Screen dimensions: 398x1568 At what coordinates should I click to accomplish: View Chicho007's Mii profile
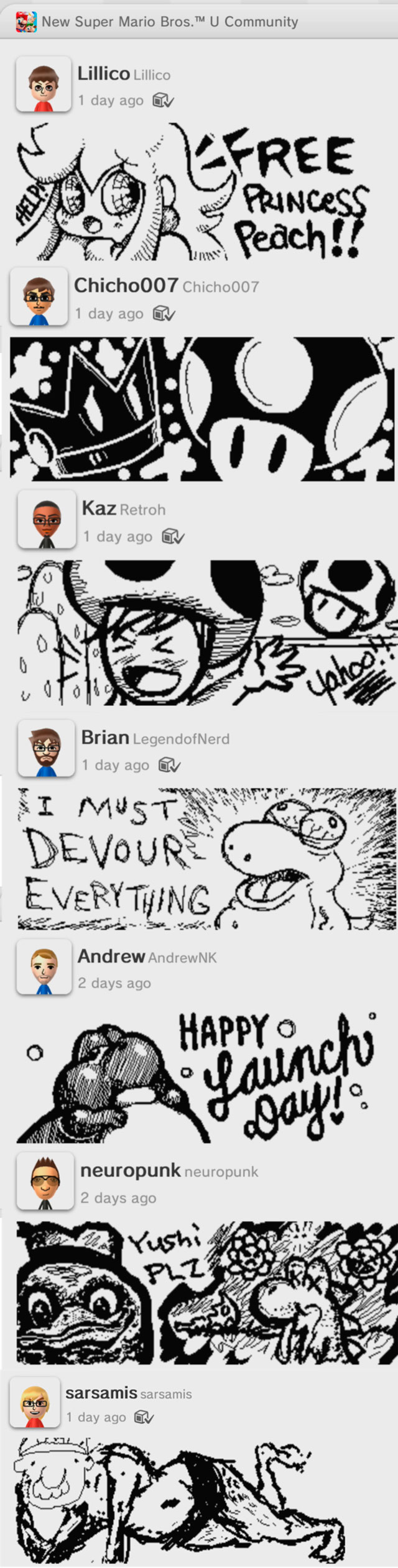point(39,296)
